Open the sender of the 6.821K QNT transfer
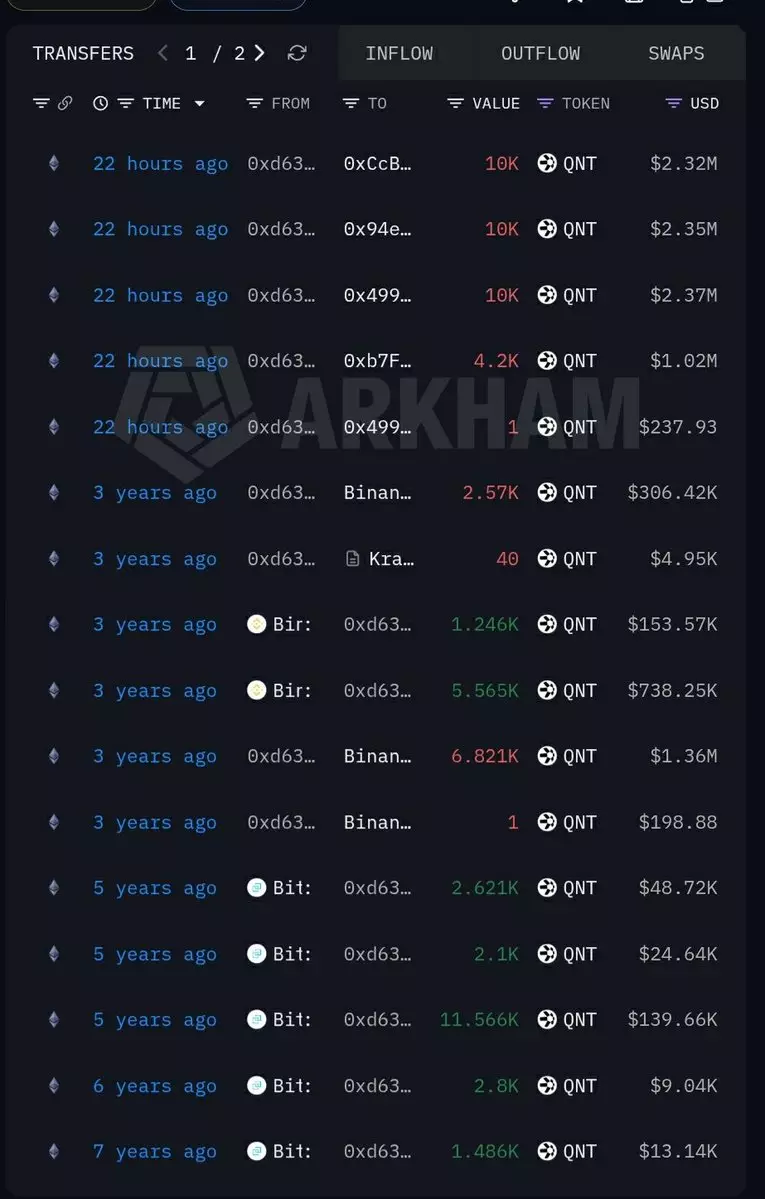765x1199 pixels. pos(281,756)
